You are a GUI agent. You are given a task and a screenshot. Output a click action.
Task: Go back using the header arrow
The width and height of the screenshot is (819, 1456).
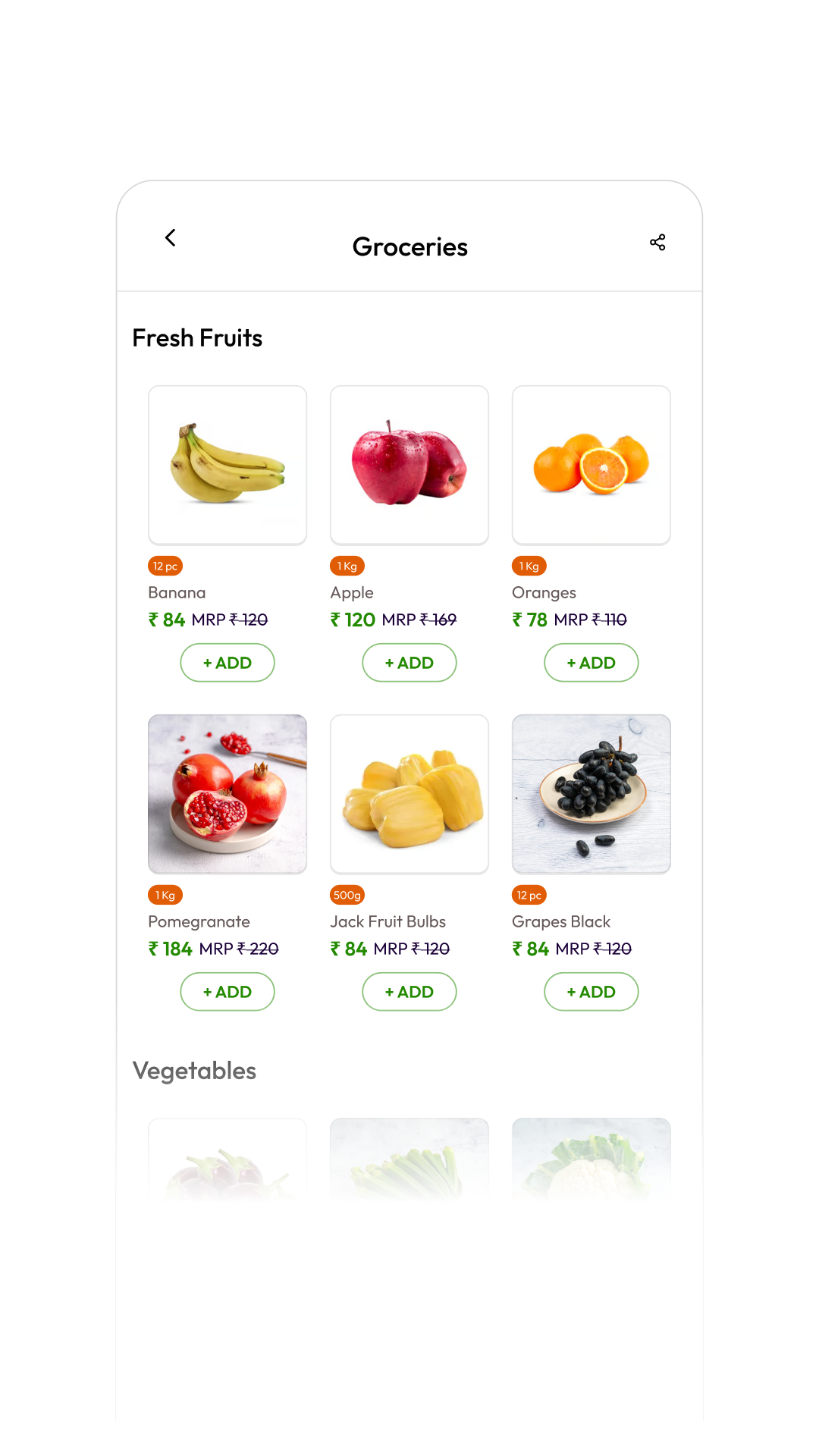tap(171, 238)
